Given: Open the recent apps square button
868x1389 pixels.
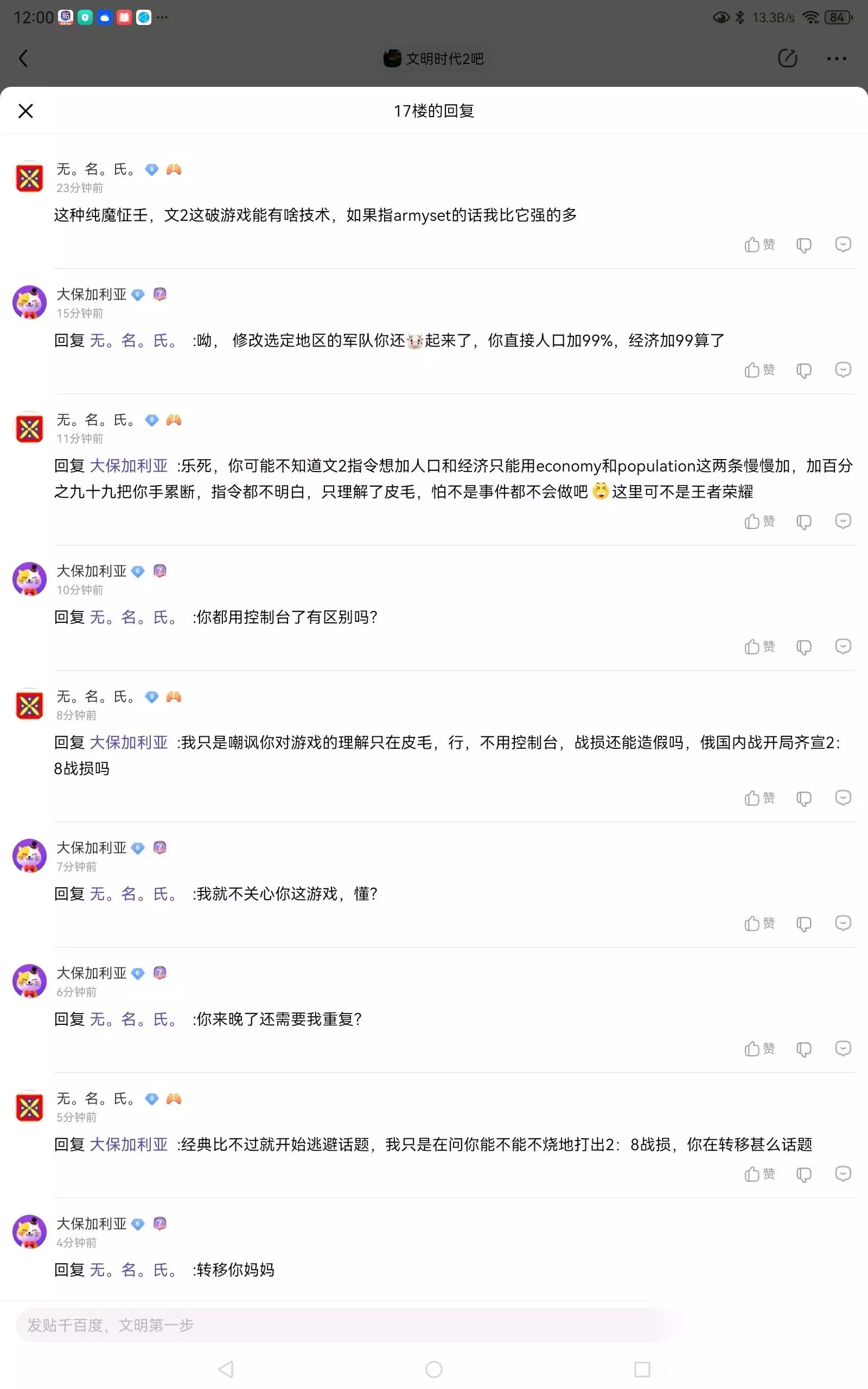Looking at the screenshot, I should click(642, 1369).
